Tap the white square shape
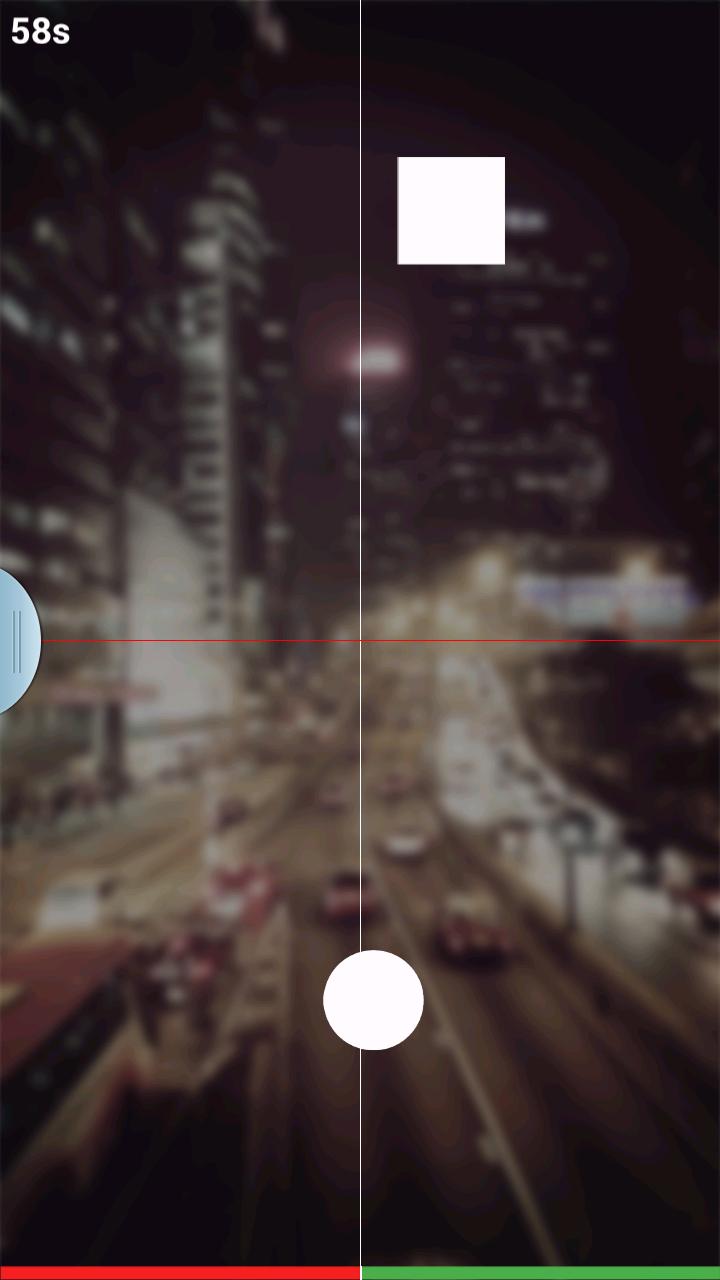The image size is (720, 1280). [x=451, y=211]
